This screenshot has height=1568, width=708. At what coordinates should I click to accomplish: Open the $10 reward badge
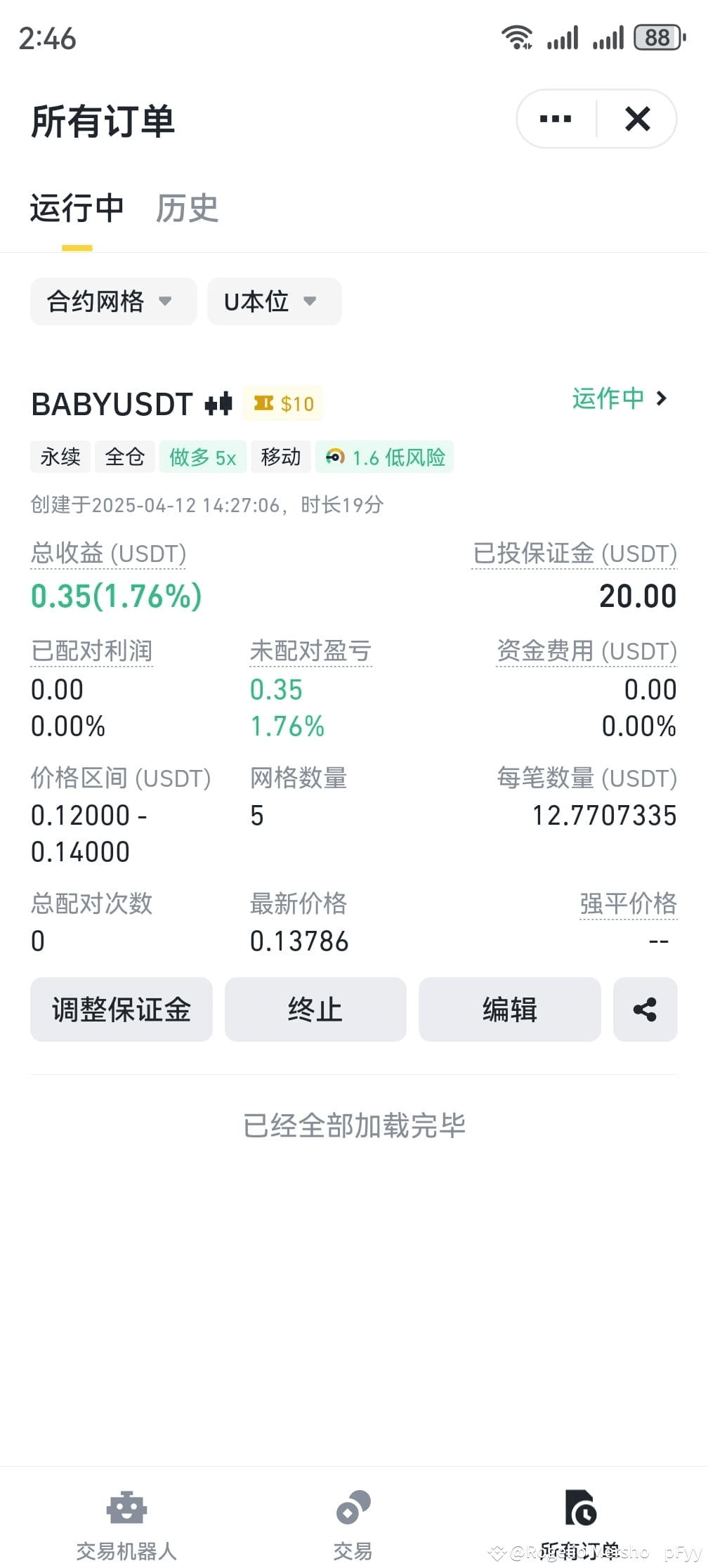pos(282,404)
